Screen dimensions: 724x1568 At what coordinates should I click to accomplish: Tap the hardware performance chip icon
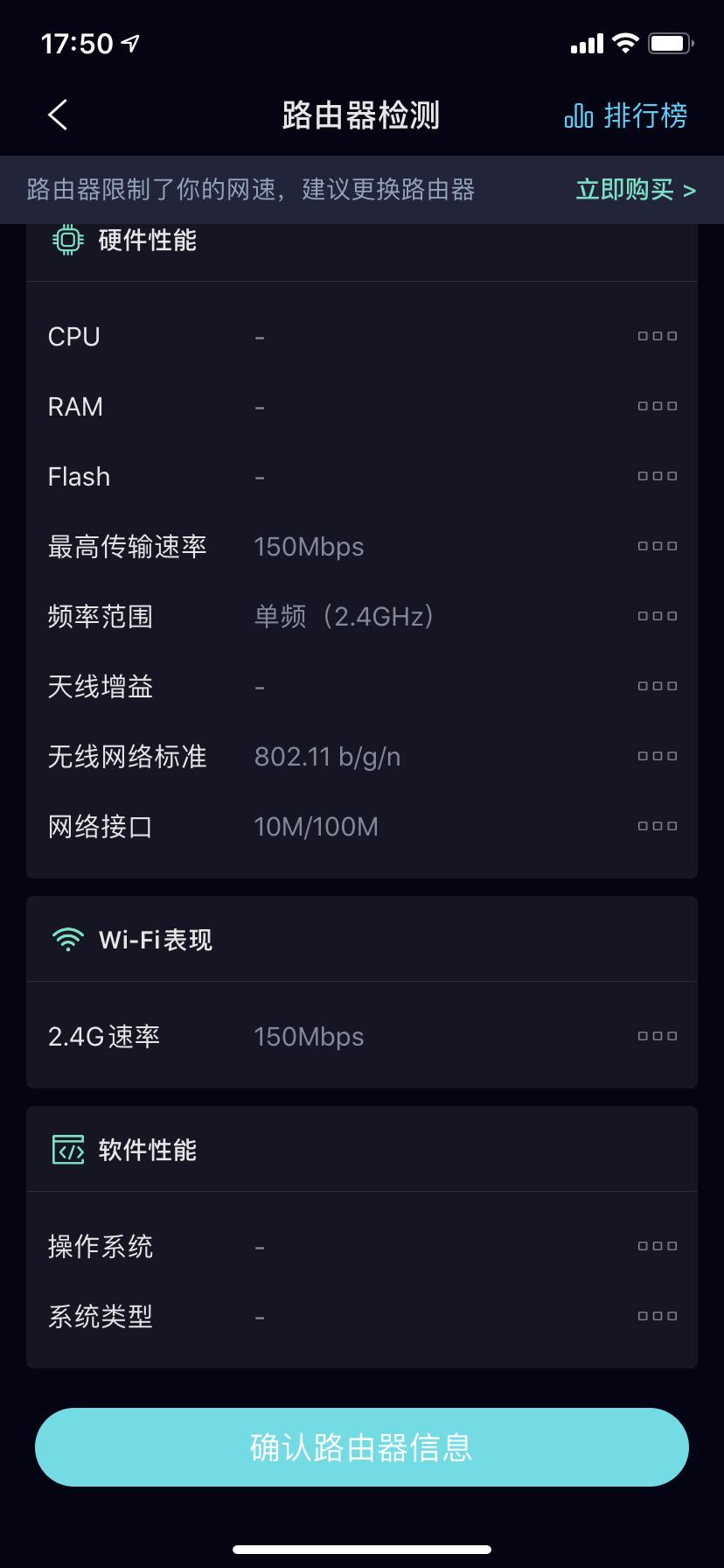click(66, 239)
